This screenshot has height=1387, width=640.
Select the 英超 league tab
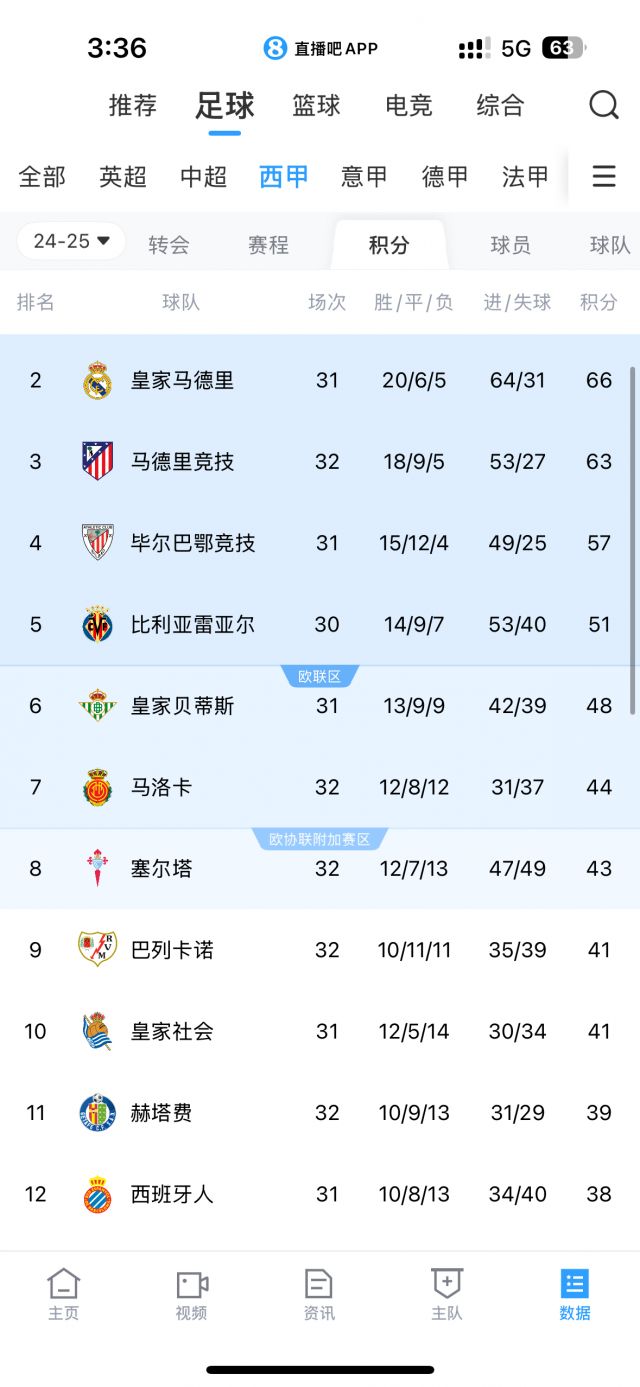point(123,177)
